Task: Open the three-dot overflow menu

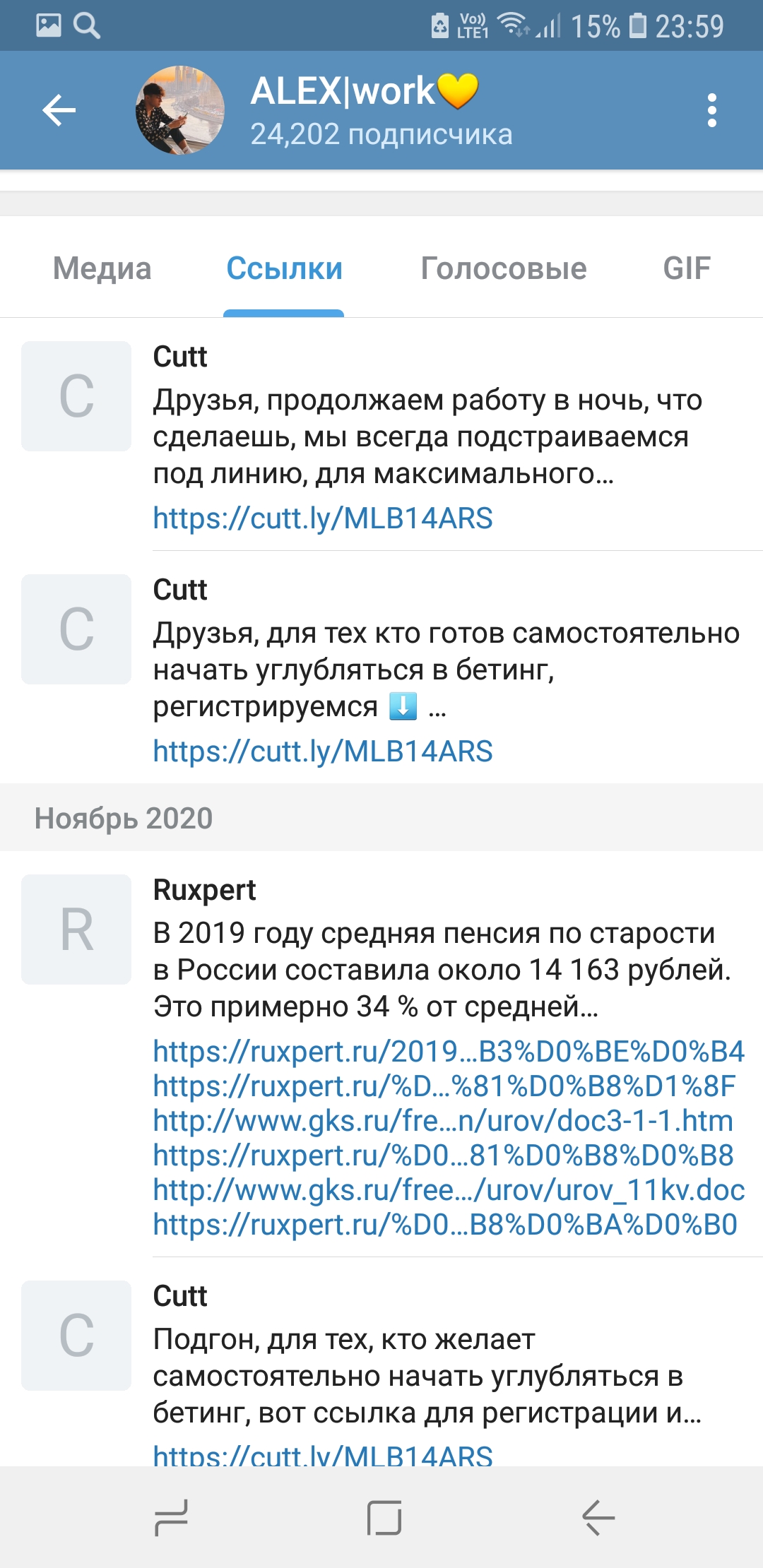Action: tap(711, 110)
